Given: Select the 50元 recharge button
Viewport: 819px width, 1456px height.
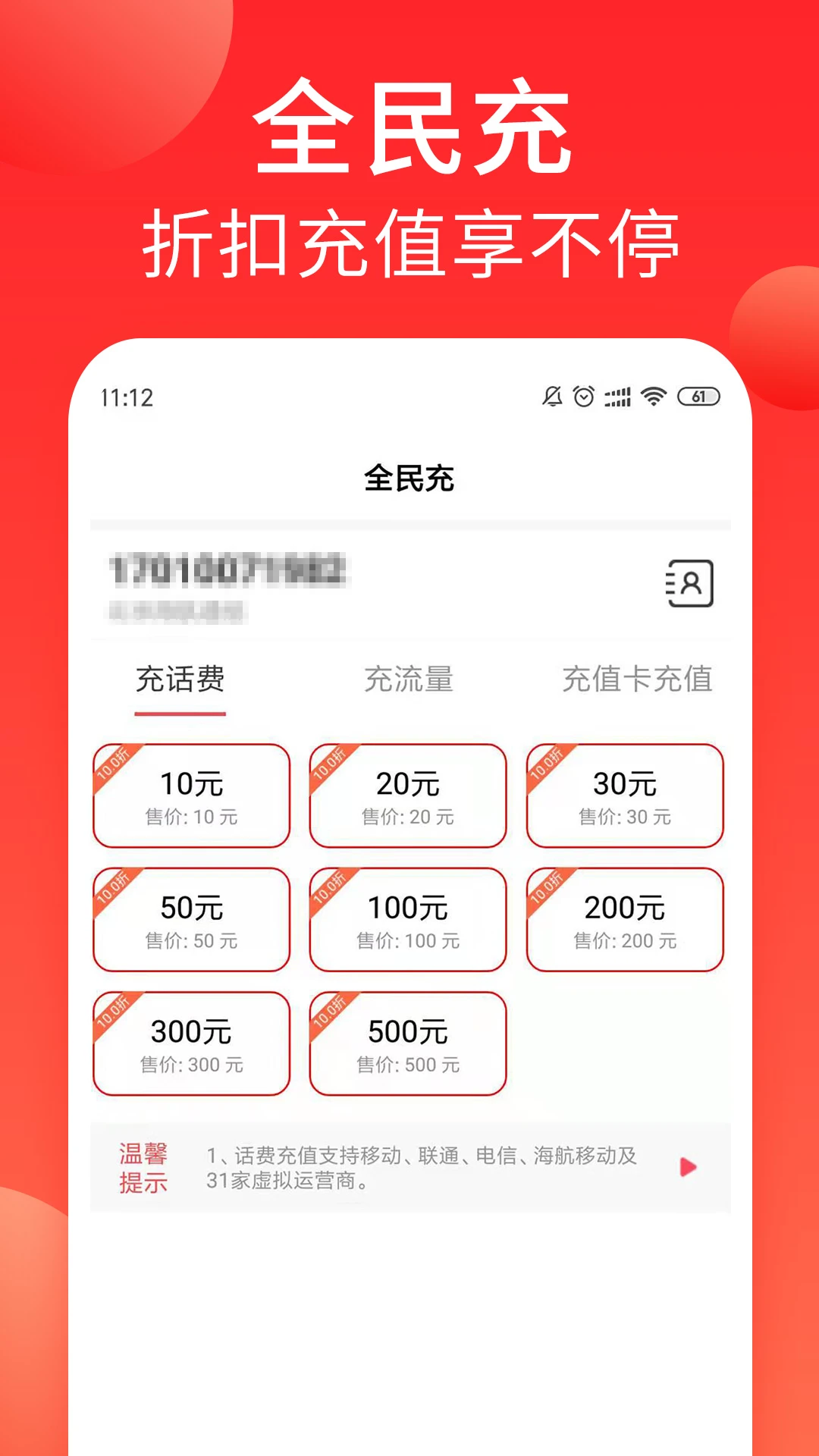Looking at the screenshot, I should (191, 918).
